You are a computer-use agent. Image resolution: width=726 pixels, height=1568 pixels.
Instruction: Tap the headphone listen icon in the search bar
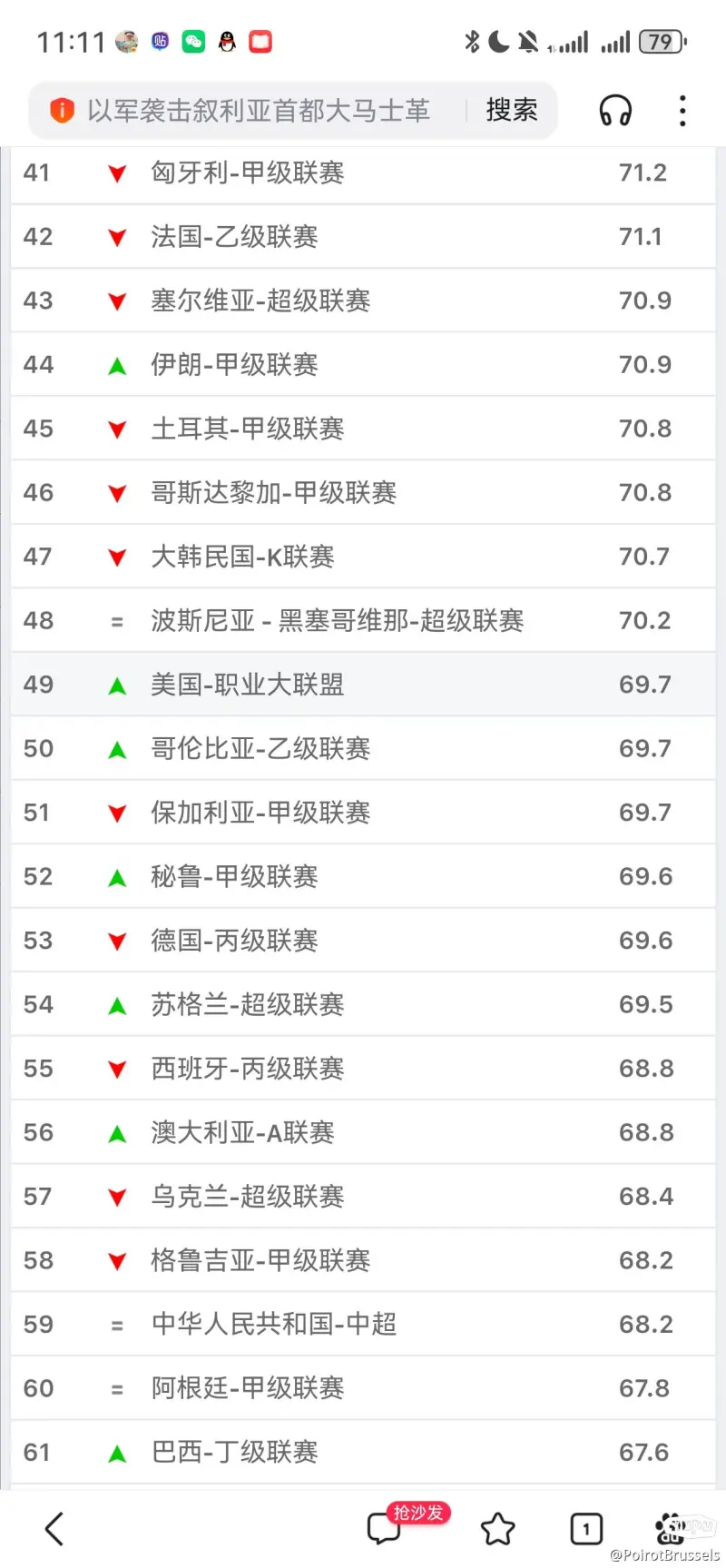coord(615,110)
